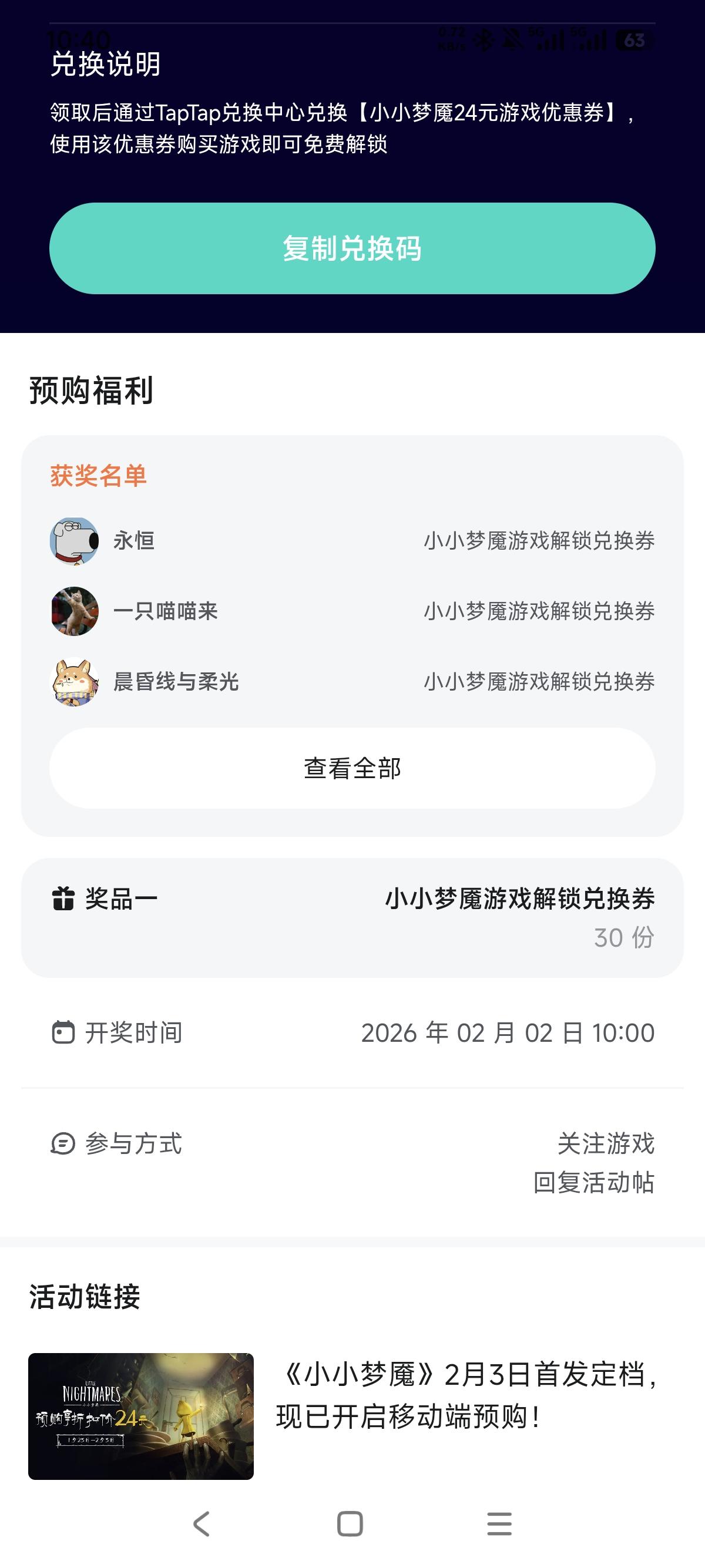
Task: View the full winners list via 查看全部
Action: tap(352, 768)
